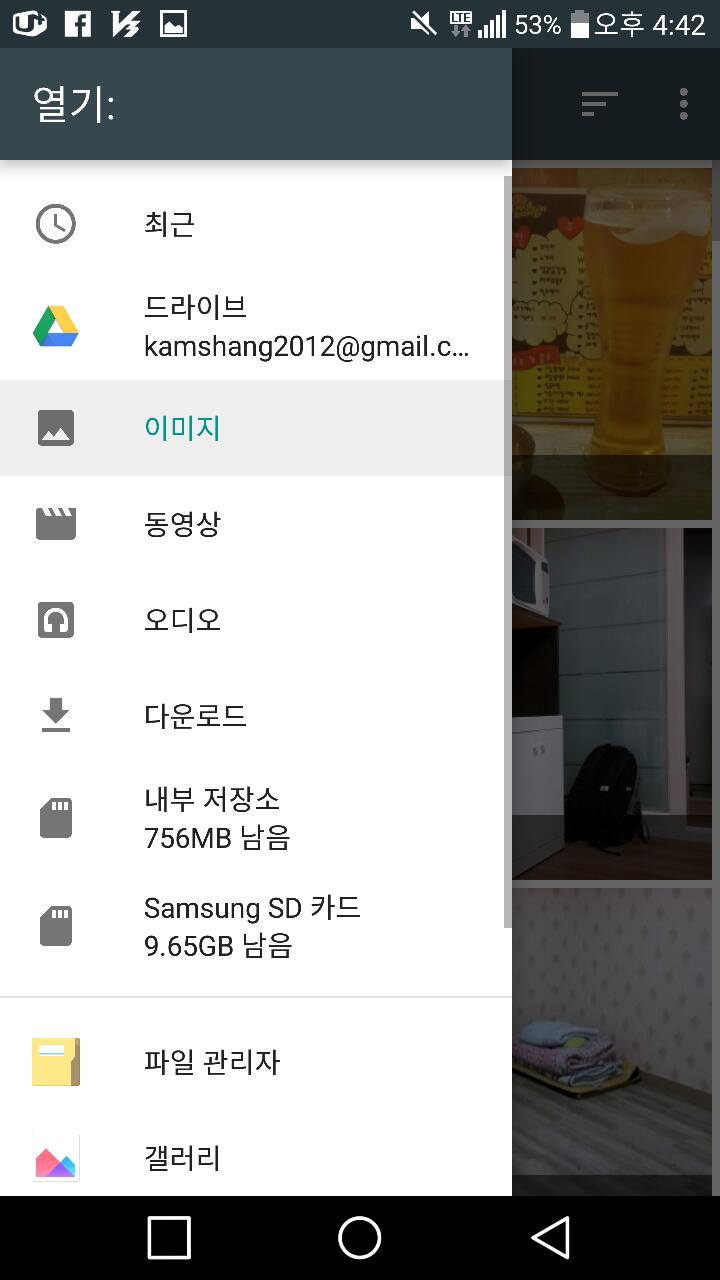Image resolution: width=720 pixels, height=1280 pixels.
Task: Select the beer glass photo
Action: (612, 340)
